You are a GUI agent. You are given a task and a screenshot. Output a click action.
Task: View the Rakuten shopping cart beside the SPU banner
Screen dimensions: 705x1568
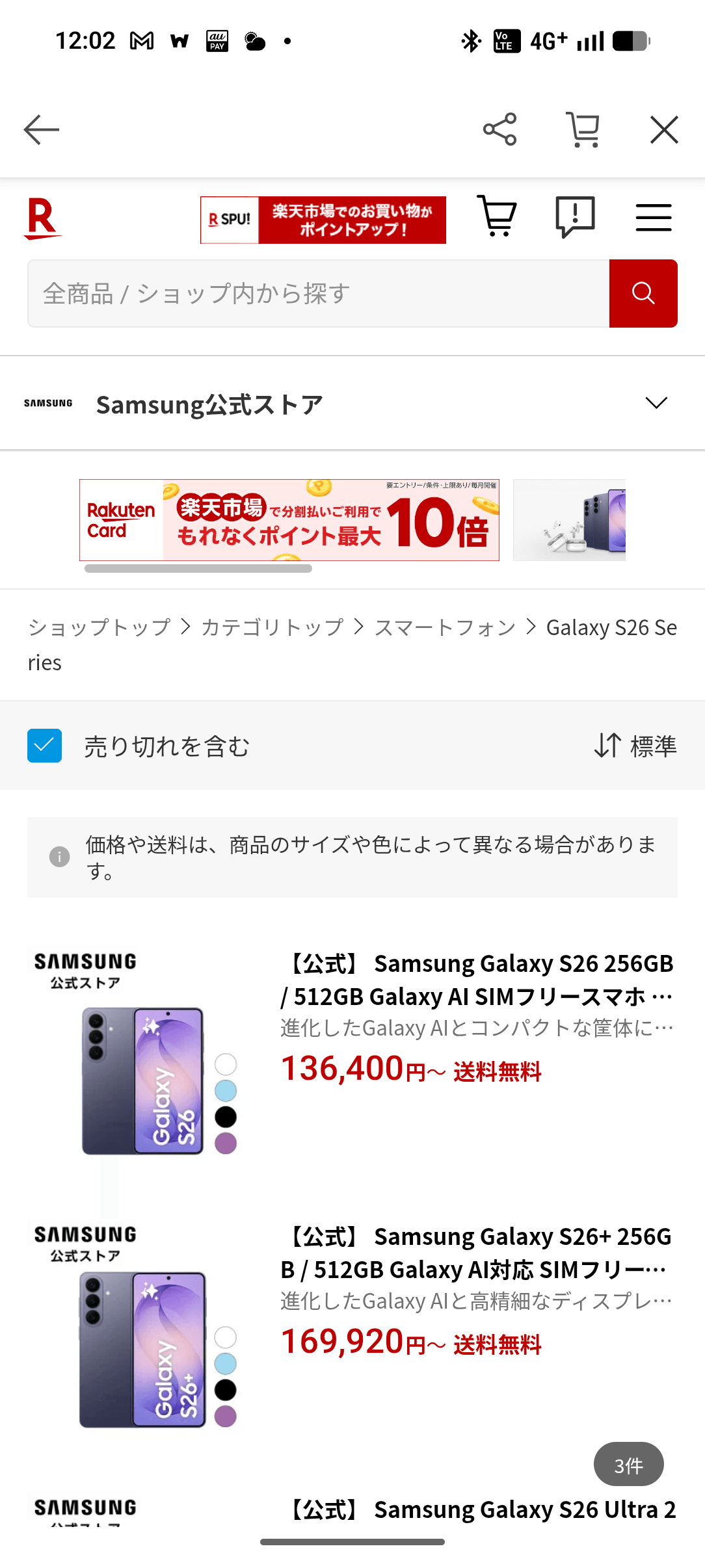[498, 216]
